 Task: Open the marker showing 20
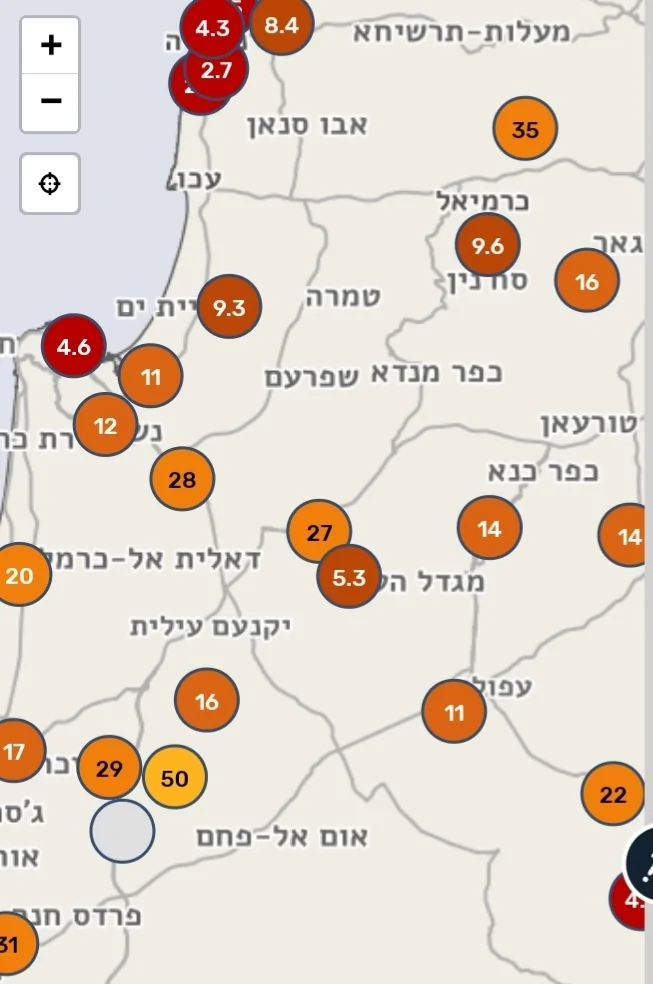19,576
